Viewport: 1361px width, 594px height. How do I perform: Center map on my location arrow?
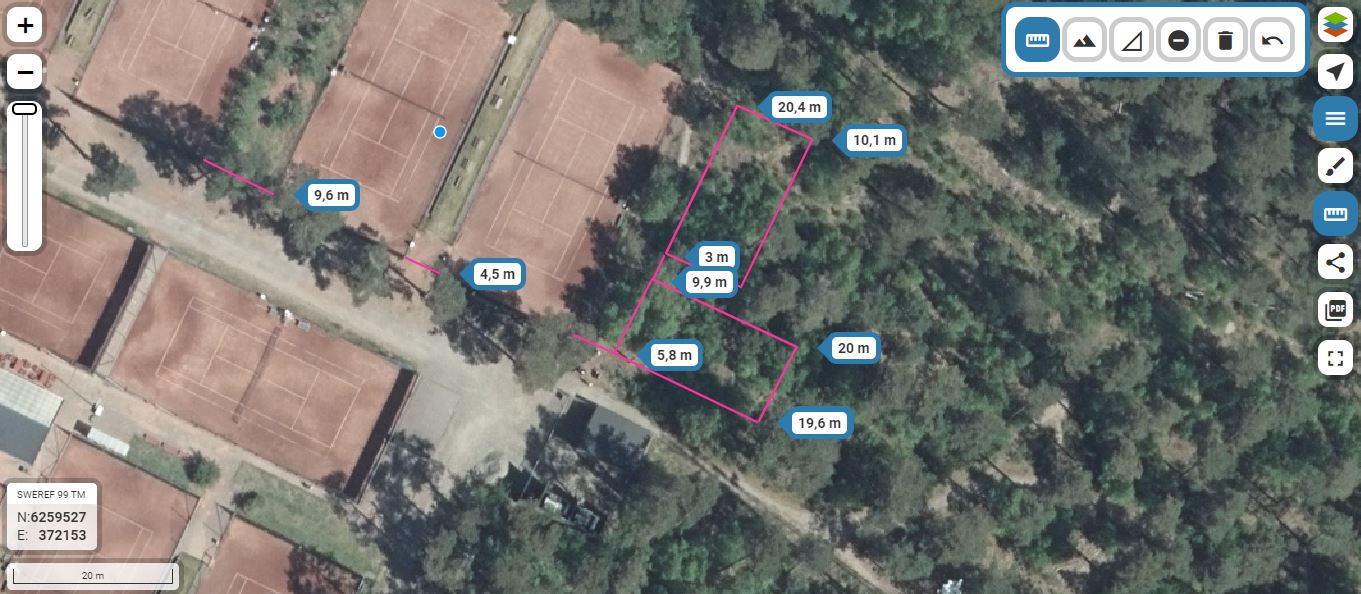(1335, 71)
